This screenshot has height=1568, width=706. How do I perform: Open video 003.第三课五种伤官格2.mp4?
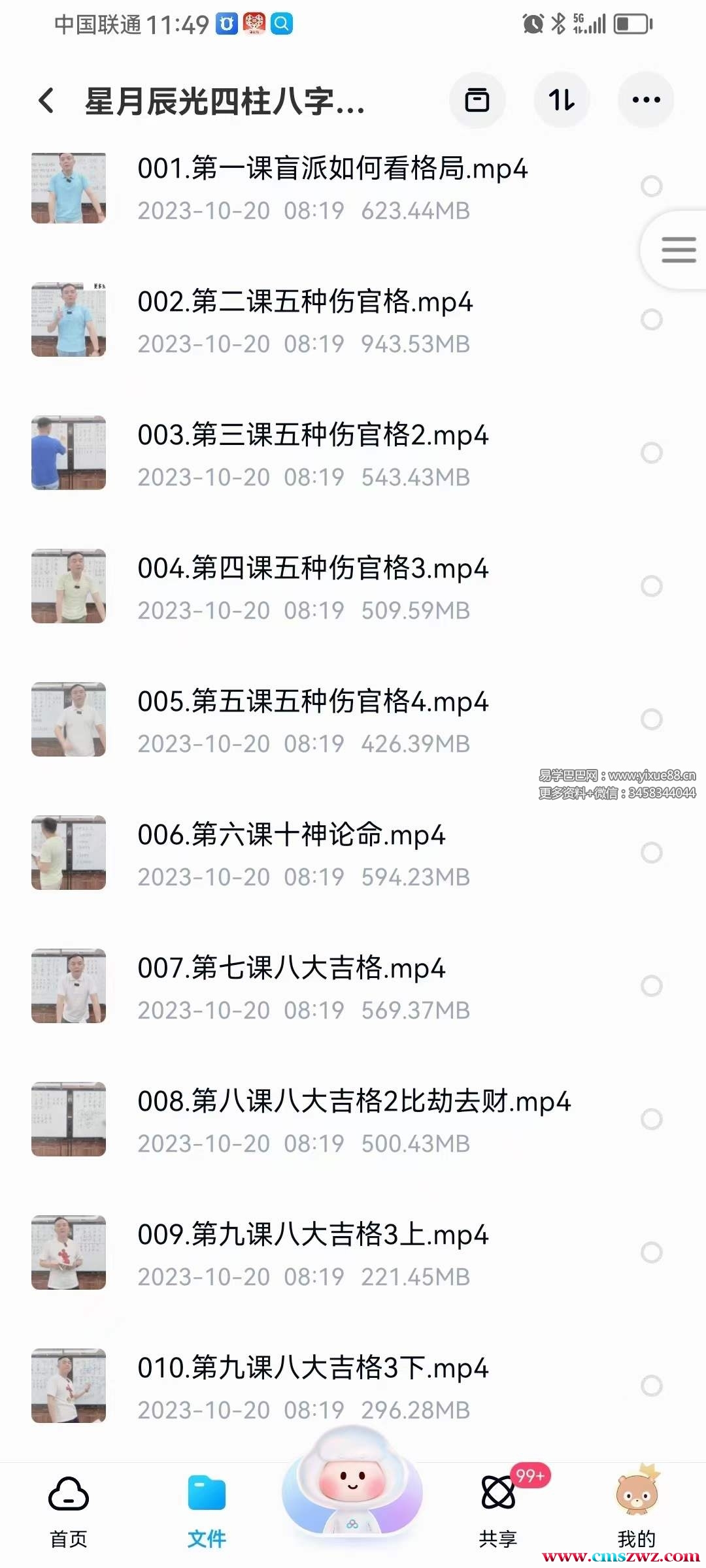click(x=312, y=436)
